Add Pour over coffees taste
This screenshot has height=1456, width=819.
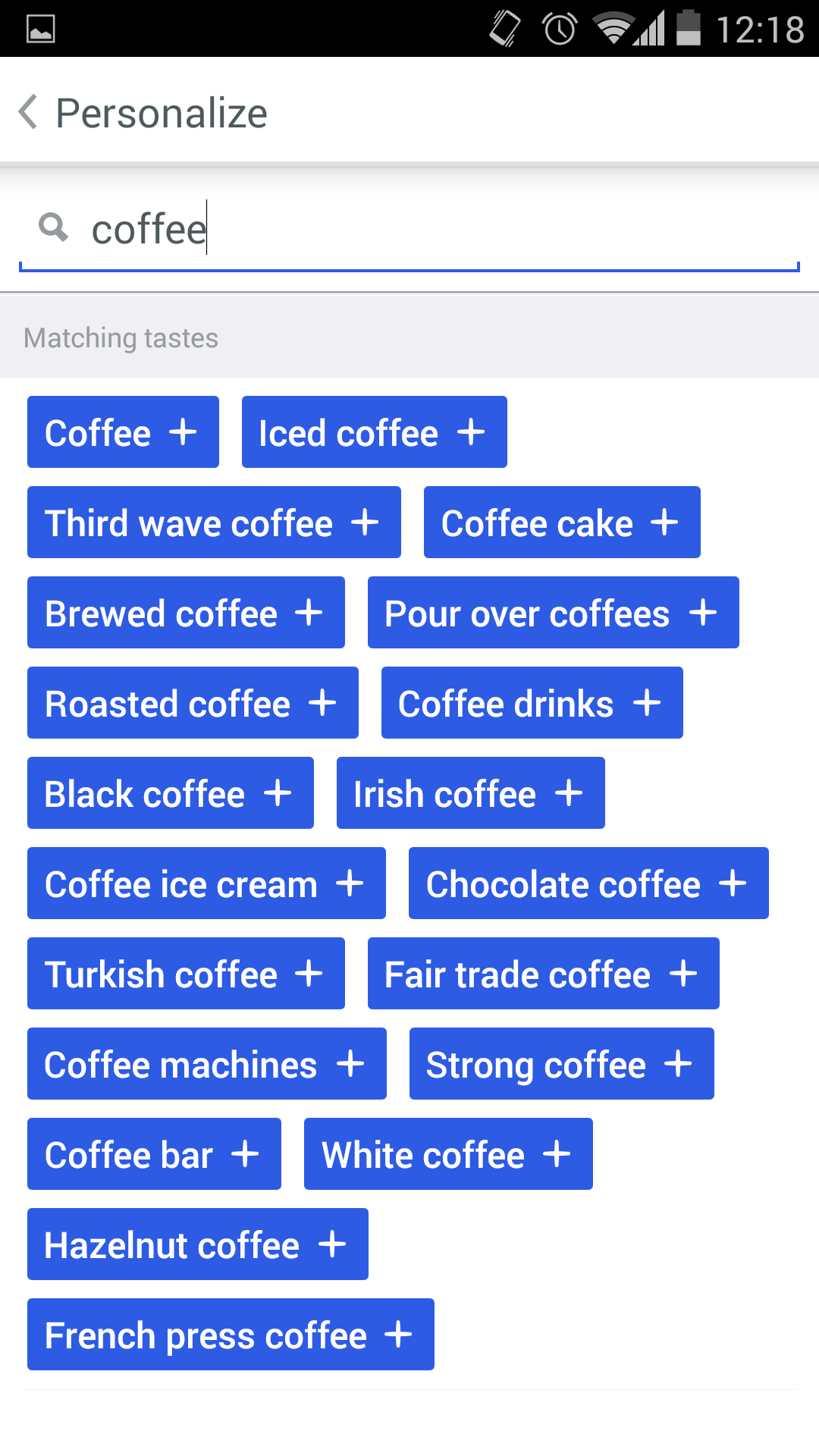[x=554, y=613]
